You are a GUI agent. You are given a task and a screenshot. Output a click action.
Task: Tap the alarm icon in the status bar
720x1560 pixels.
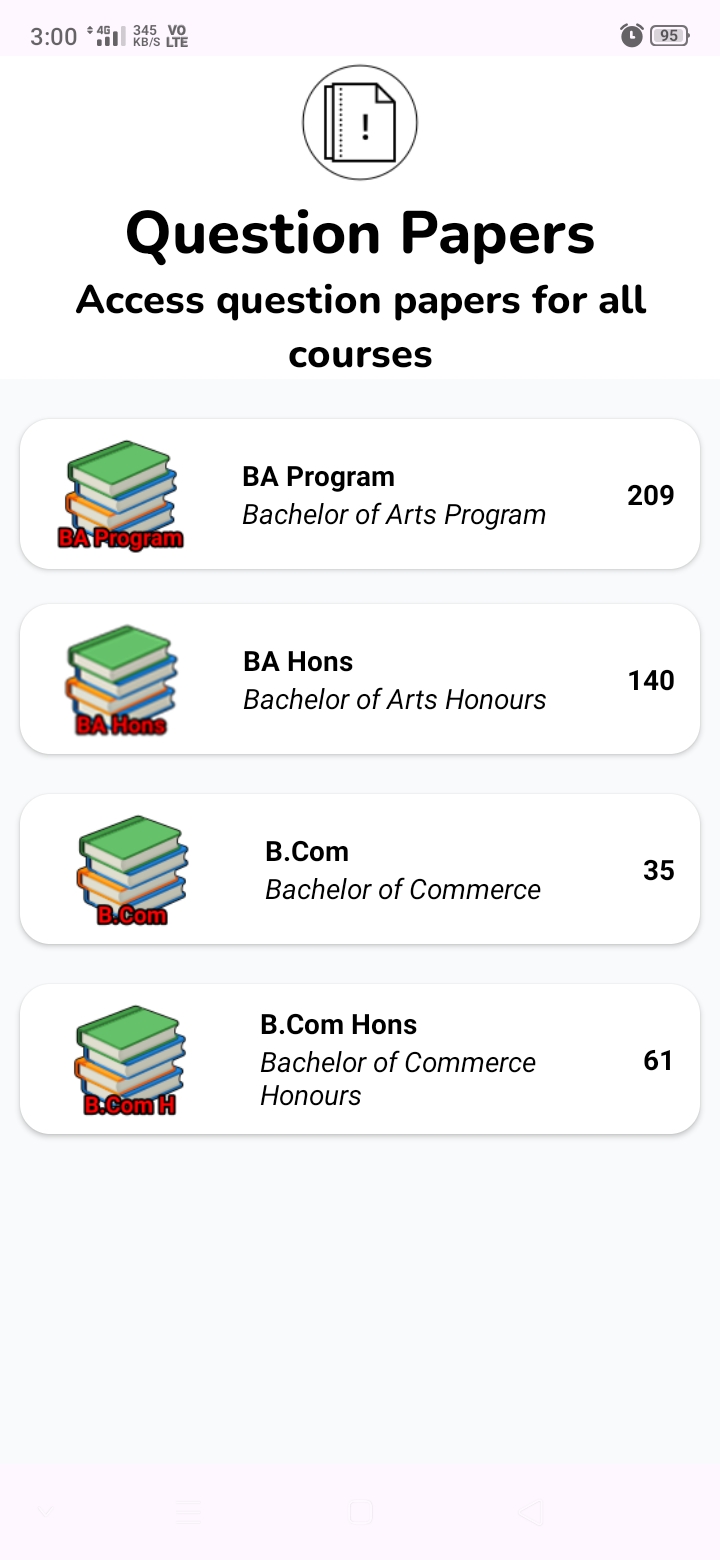coord(631,35)
